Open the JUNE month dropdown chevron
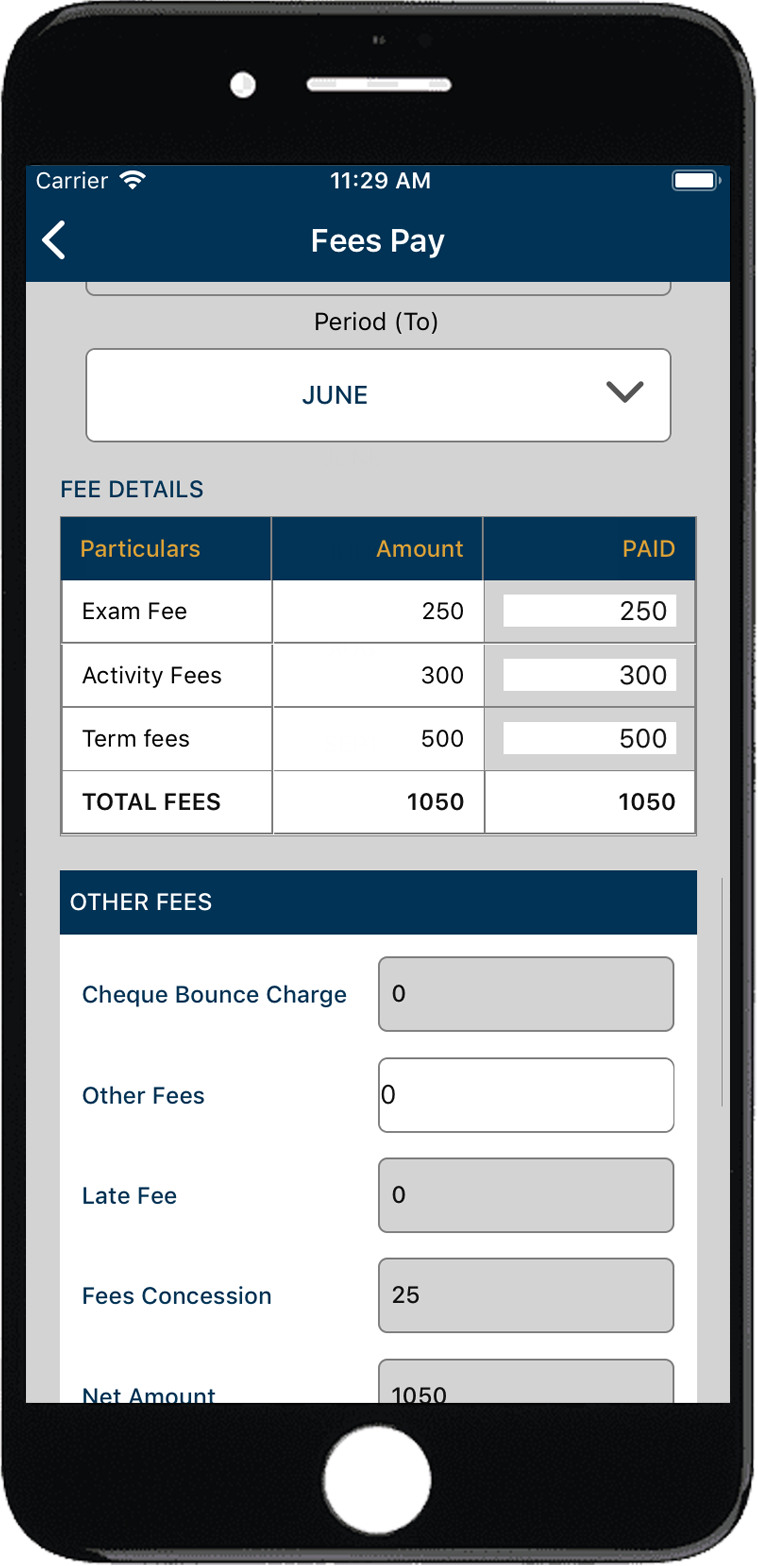 point(626,393)
